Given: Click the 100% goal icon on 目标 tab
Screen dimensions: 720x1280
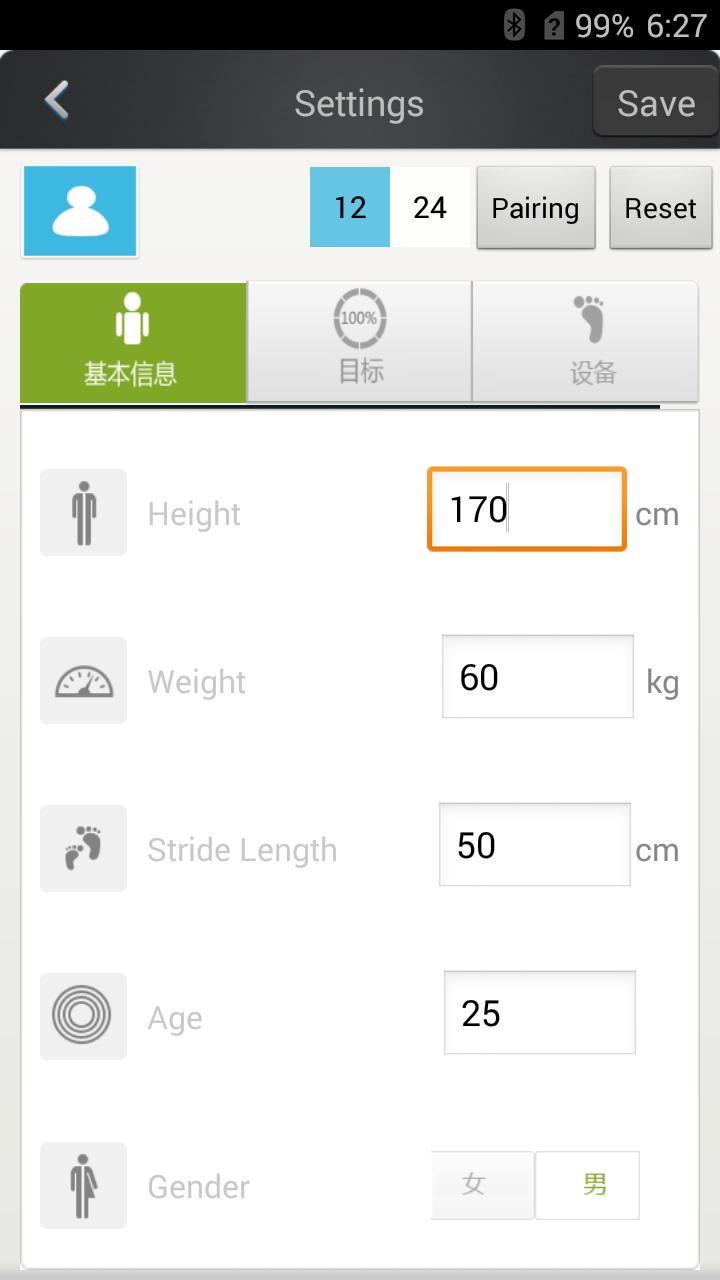Looking at the screenshot, I should click(359, 318).
